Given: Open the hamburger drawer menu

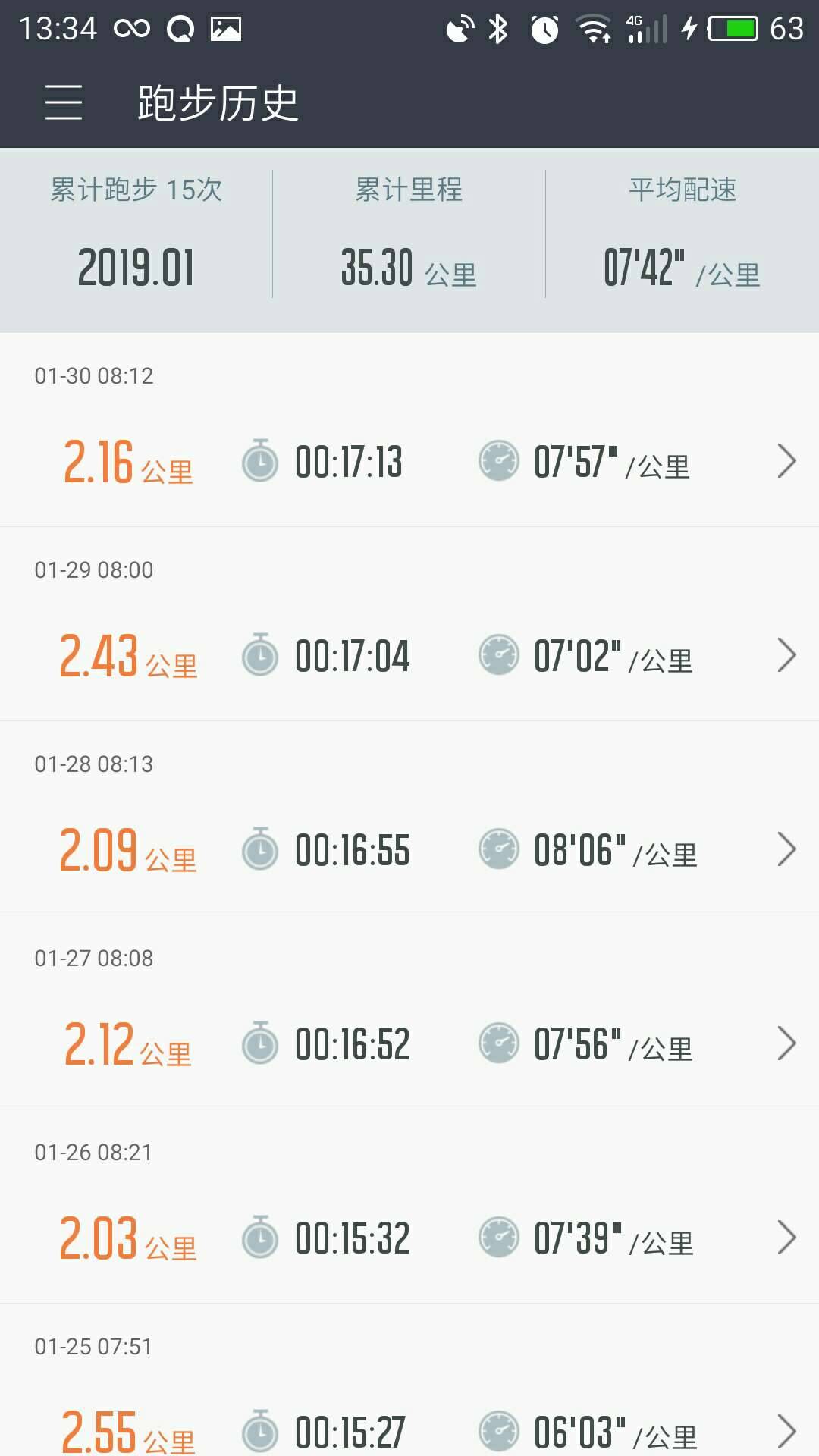Looking at the screenshot, I should pyautogui.click(x=64, y=102).
